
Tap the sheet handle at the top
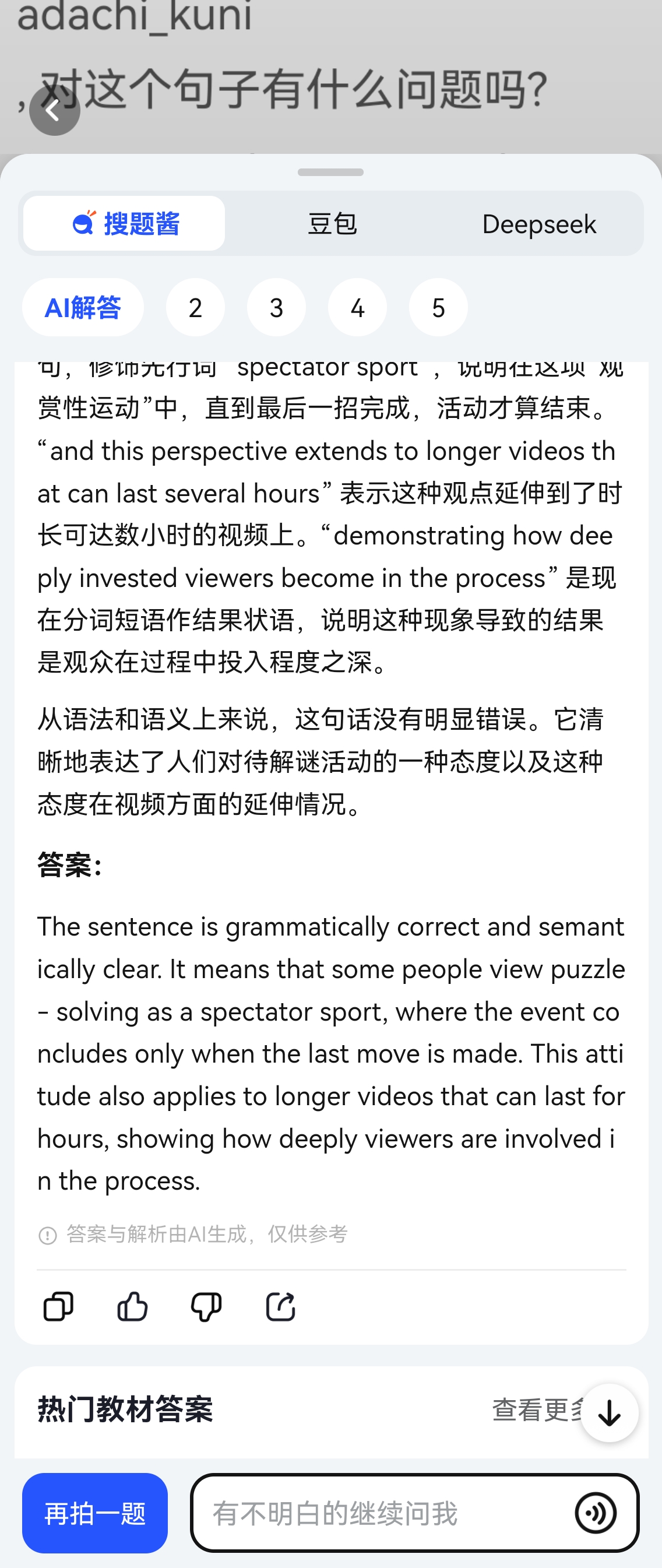point(330,173)
